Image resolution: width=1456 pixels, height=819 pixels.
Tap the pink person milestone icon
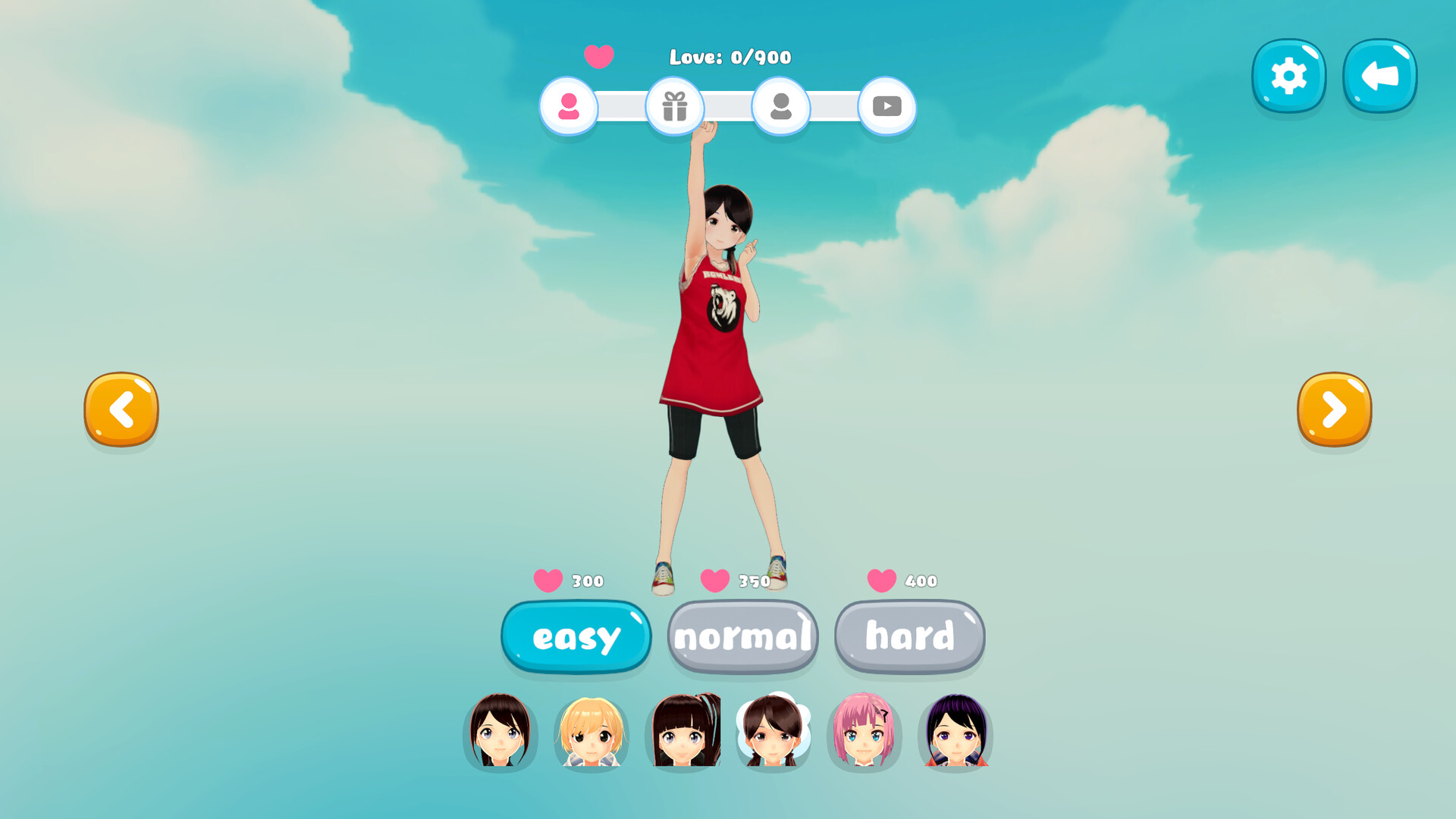pos(569,106)
